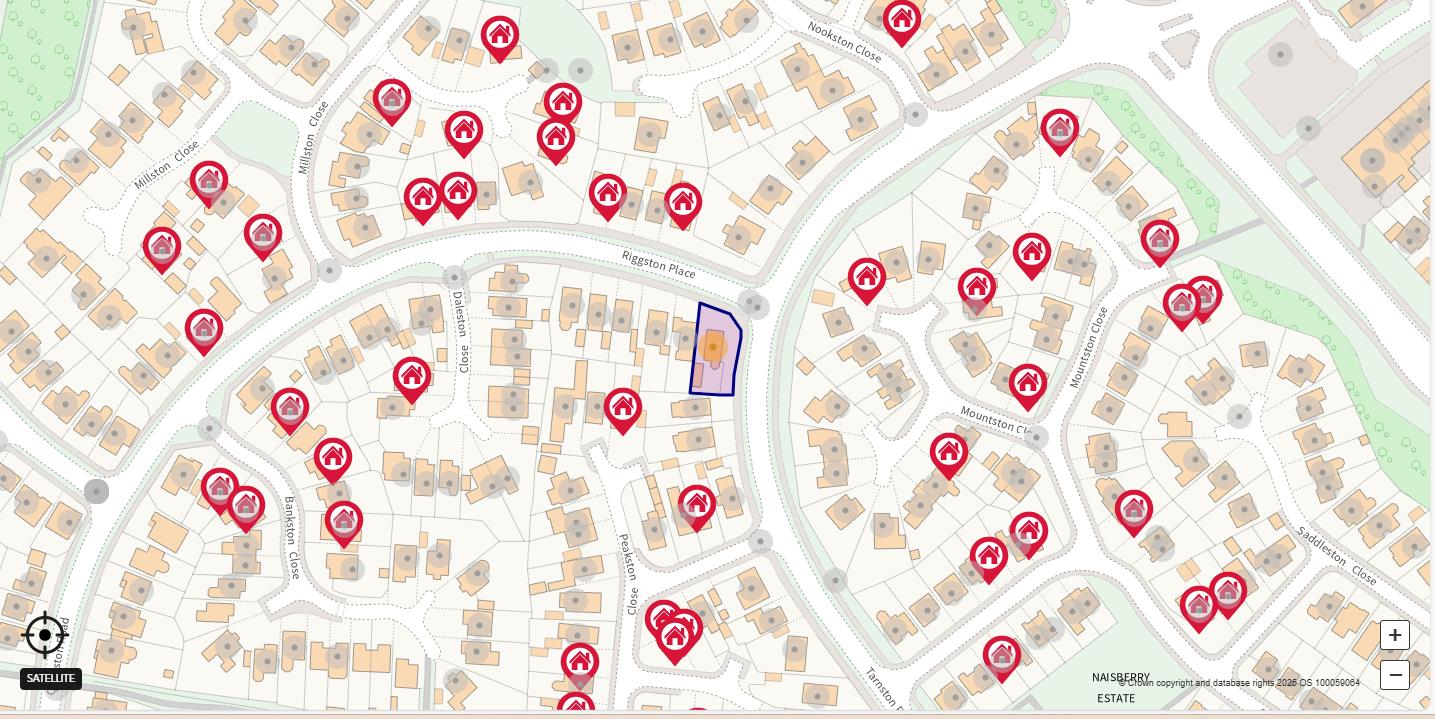Open the property pin beside Daleston Close
1435x719 pixels.
tap(412, 378)
